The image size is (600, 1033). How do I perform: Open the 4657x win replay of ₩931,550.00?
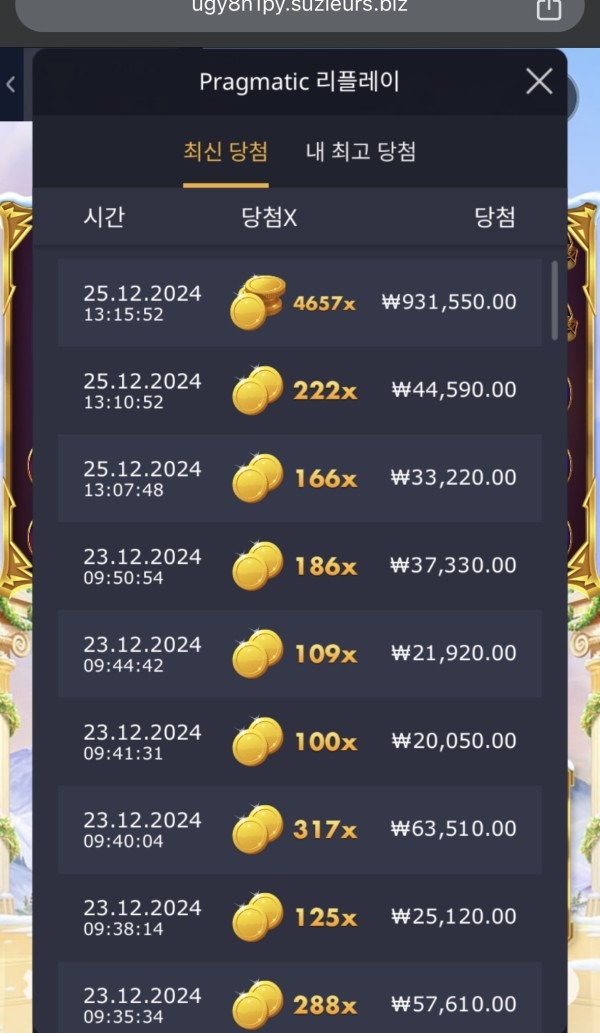tap(300, 303)
